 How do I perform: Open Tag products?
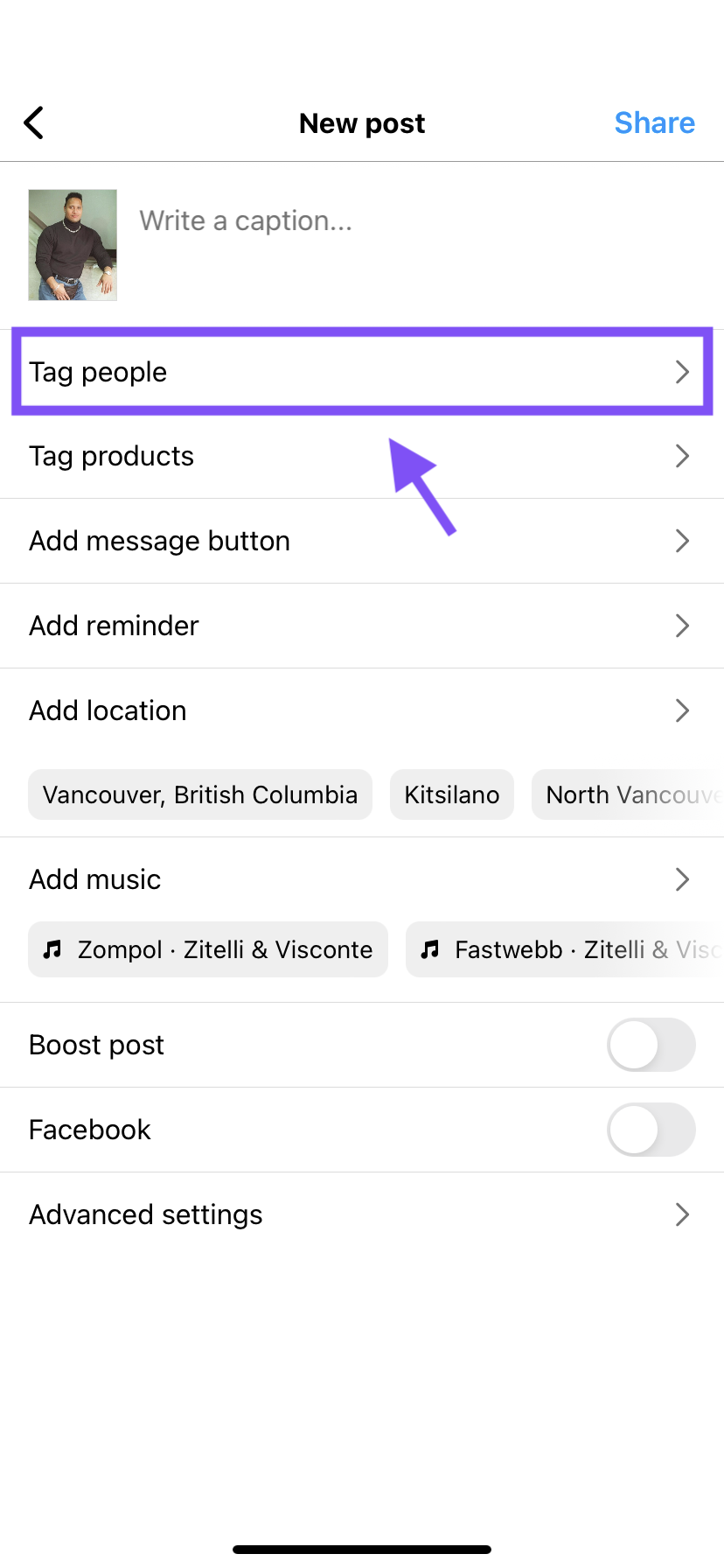362,456
